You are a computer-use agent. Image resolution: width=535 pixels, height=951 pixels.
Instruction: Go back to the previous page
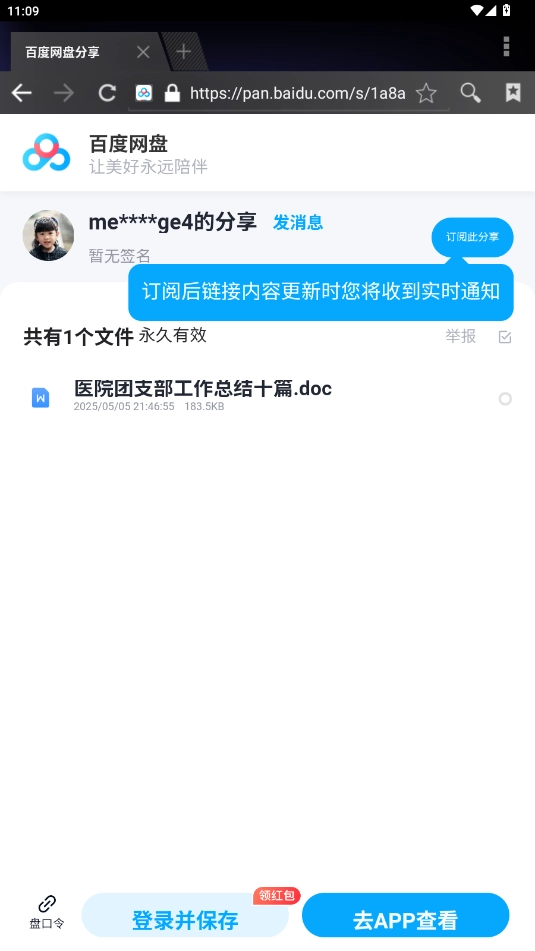tap(22, 93)
